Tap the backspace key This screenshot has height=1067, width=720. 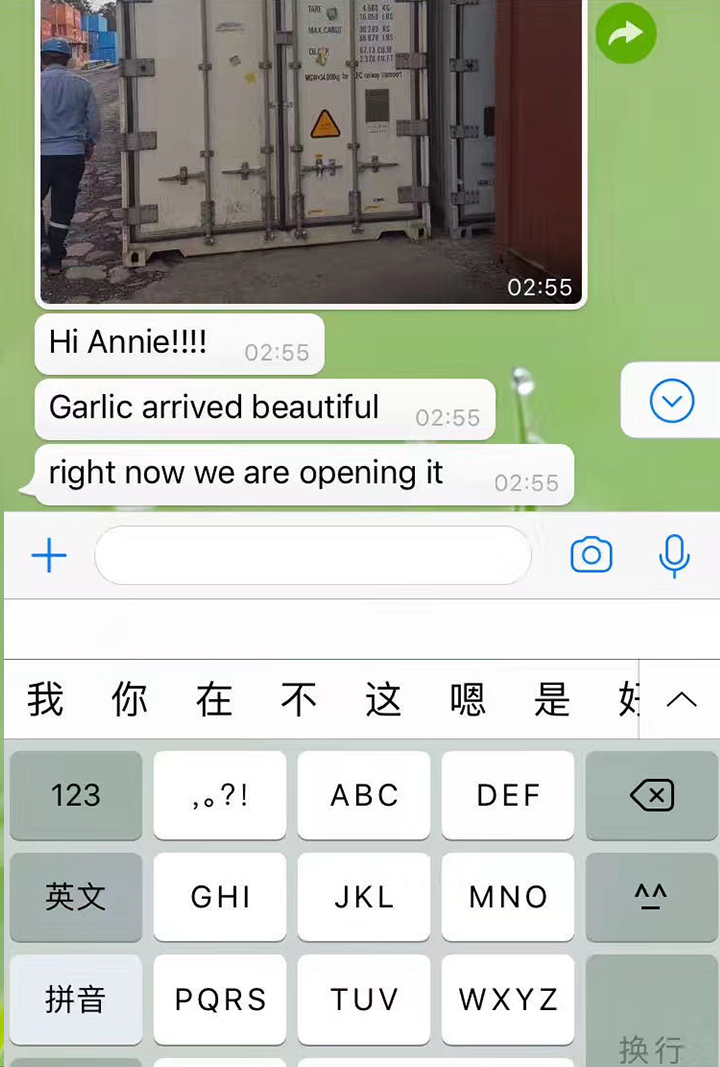click(652, 796)
